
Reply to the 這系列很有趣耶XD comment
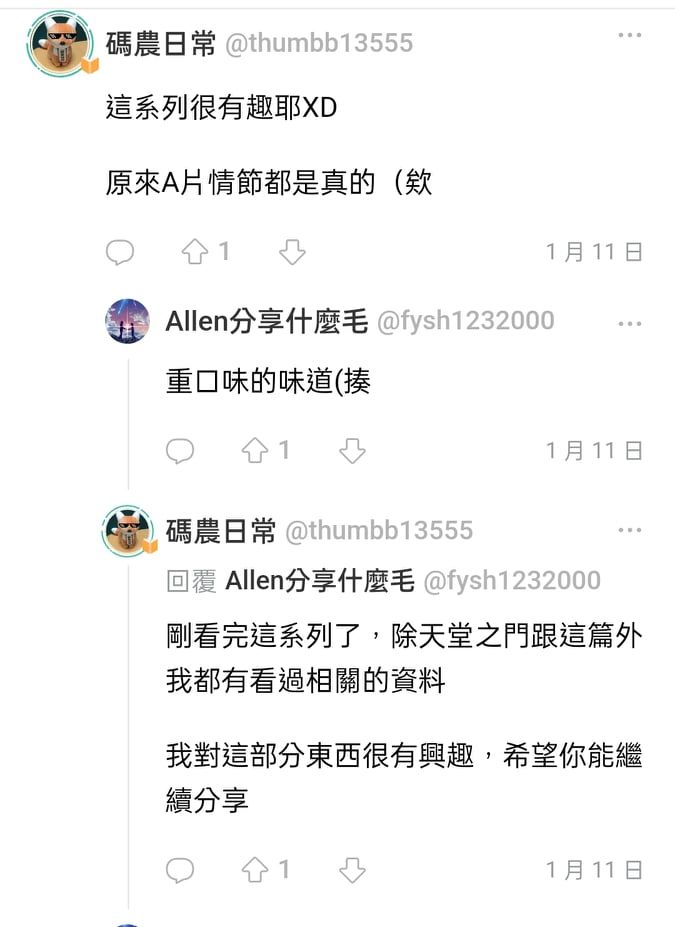[120, 252]
